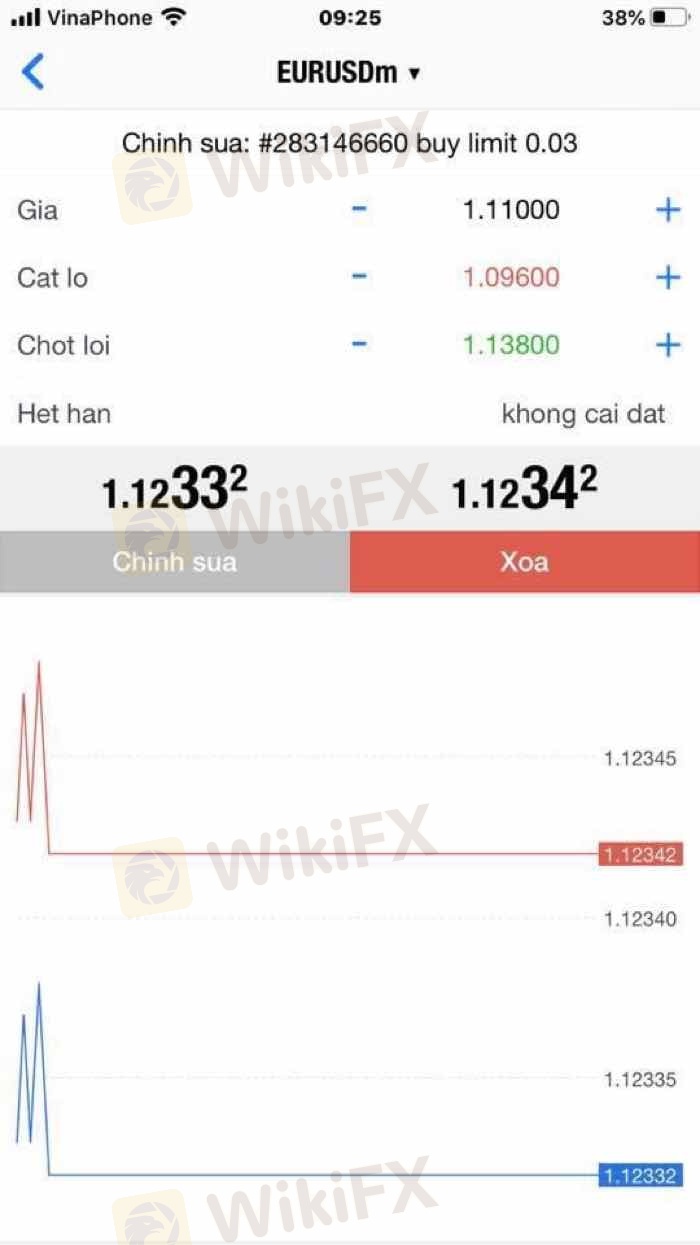The image size is (700, 1245).
Task: Open the EURUSDm symbol dropdown
Action: [x=349, y=72]
